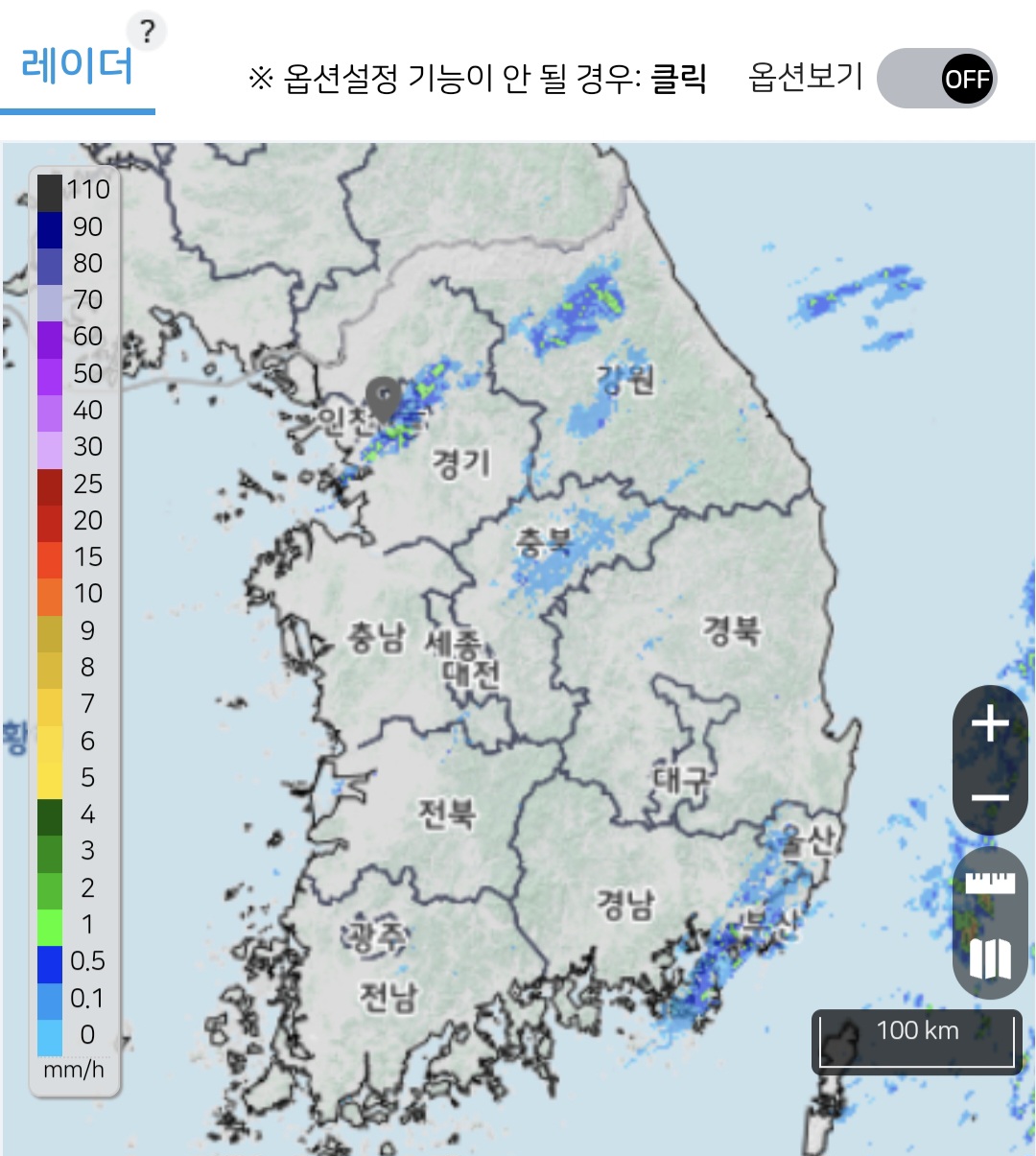Open the question mark help icon
This screenshot has height=1156, width=1036.
click(x=147, y=33)
